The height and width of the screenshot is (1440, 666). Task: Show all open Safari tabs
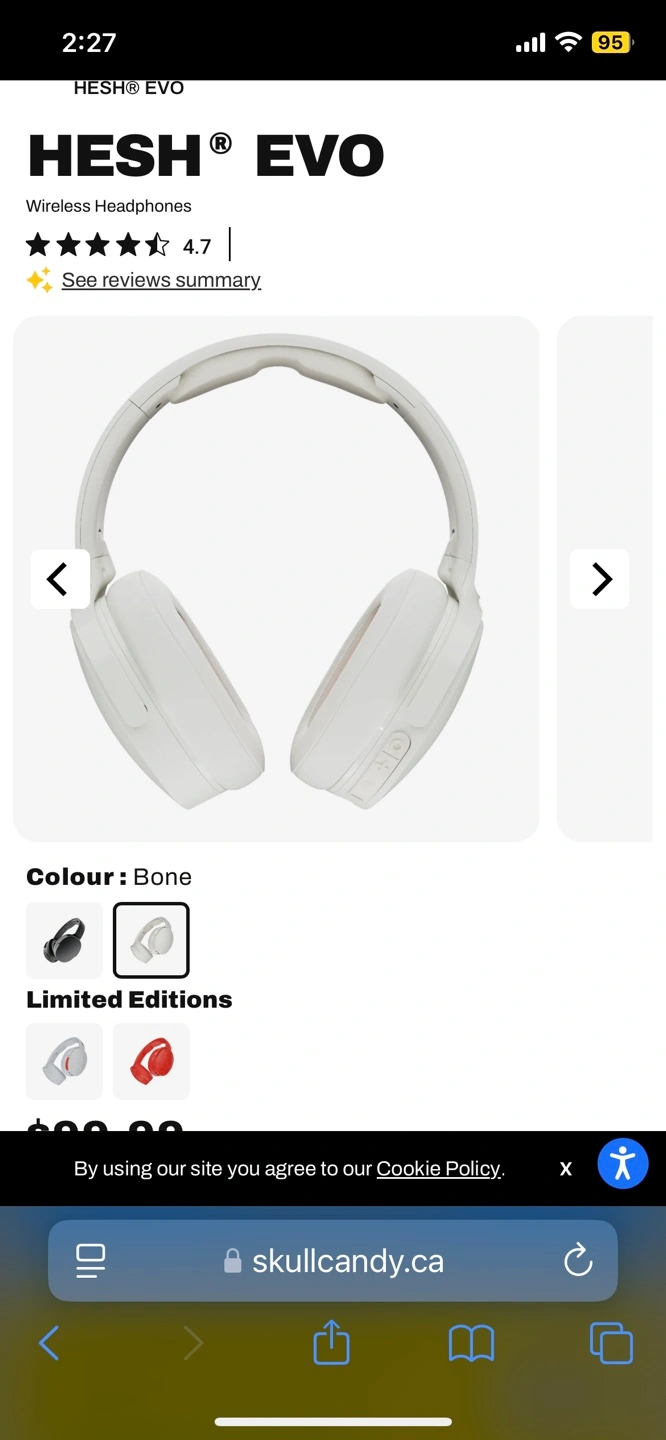pyautogui.click(x=611, y=1343)
